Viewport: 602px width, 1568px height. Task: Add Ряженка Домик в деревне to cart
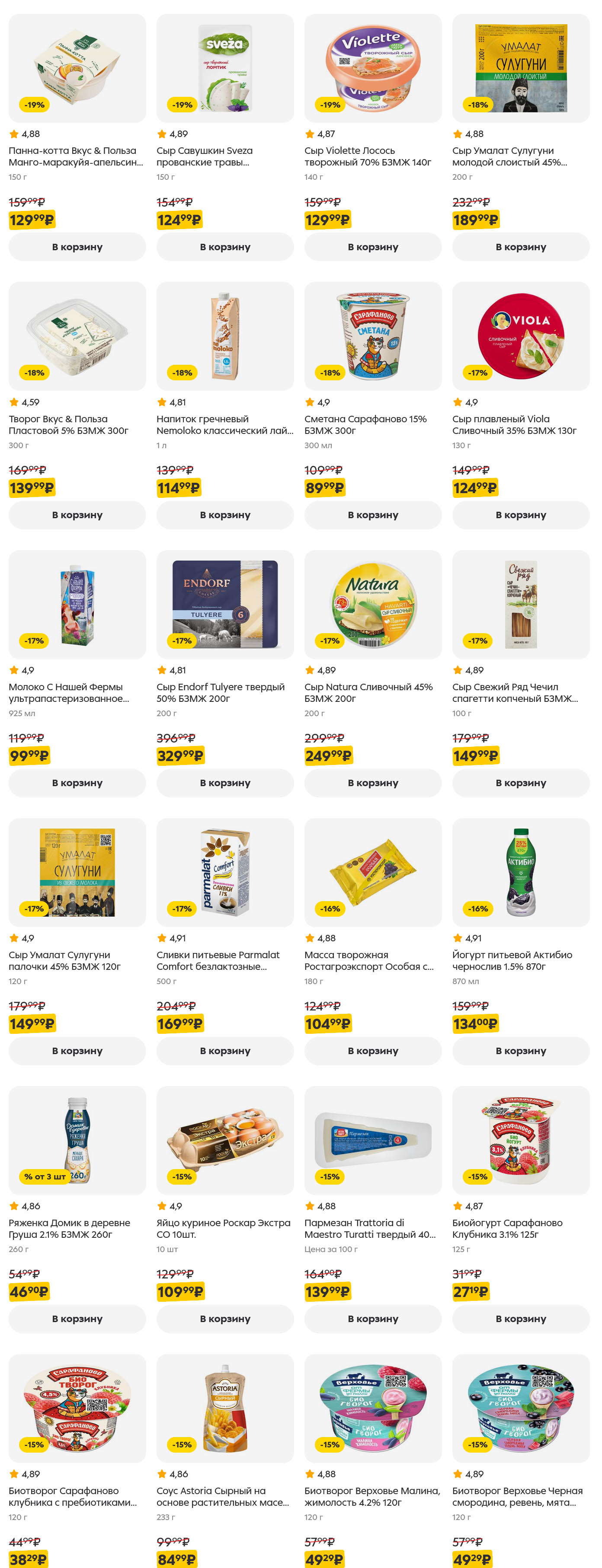[77, 1318]
